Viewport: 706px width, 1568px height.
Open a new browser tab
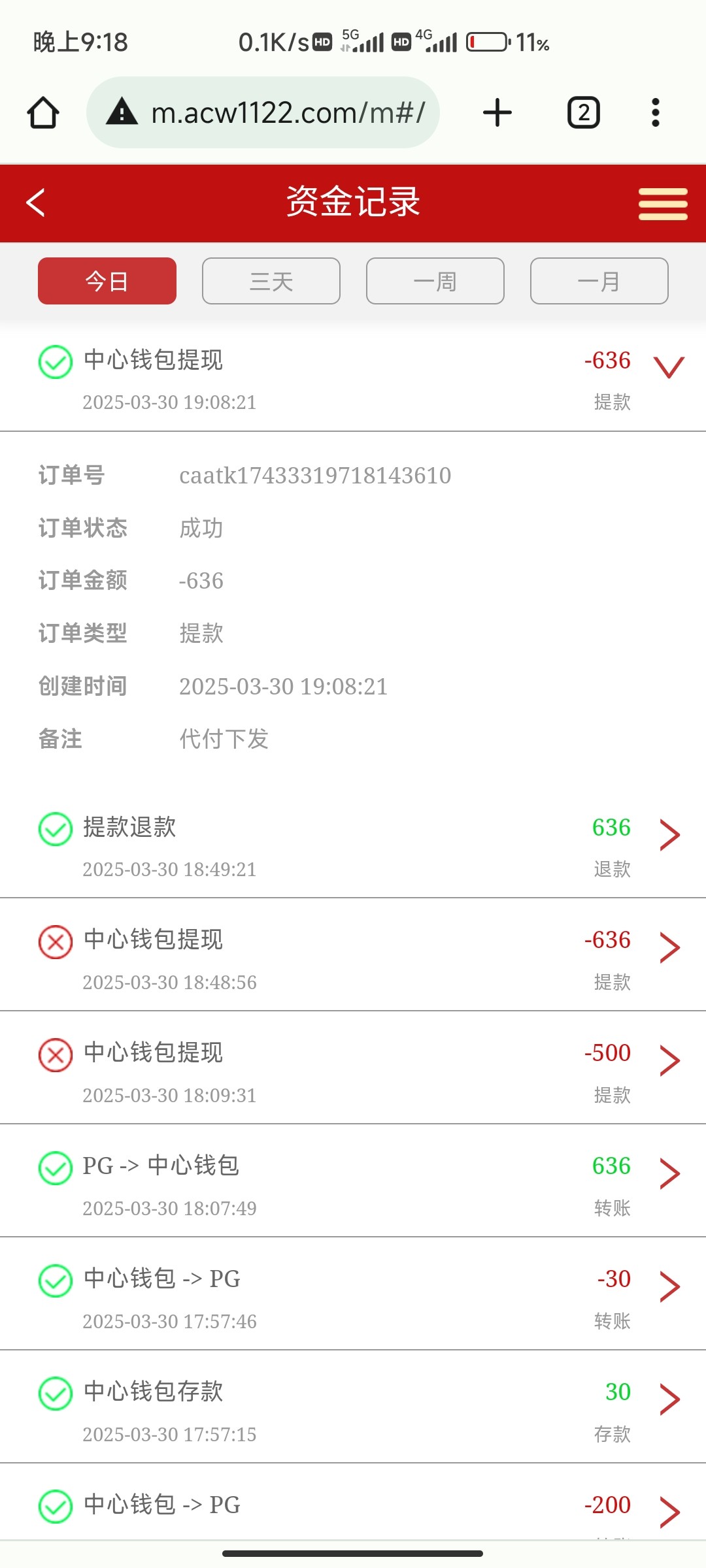point(497,112)
